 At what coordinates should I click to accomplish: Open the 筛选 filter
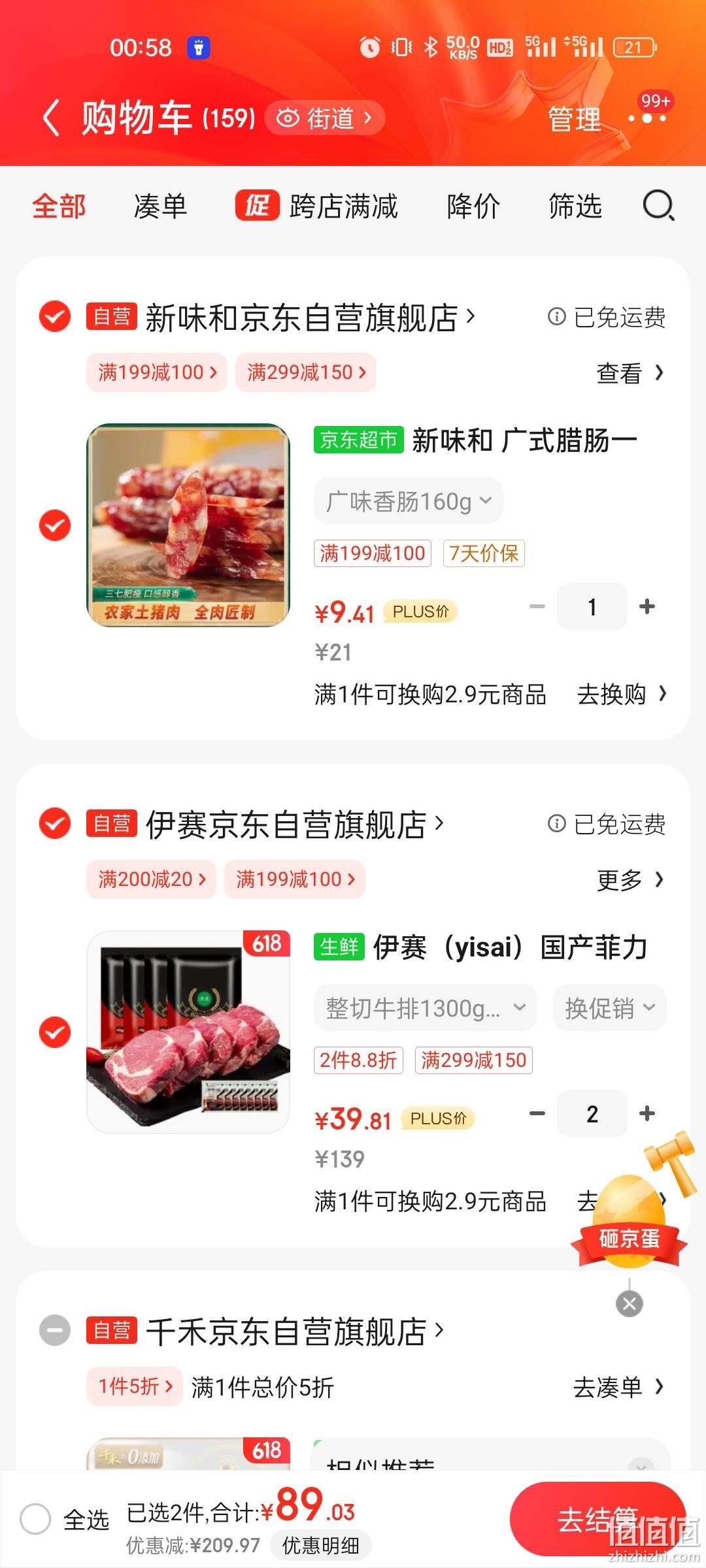click(x=575, y=206)
